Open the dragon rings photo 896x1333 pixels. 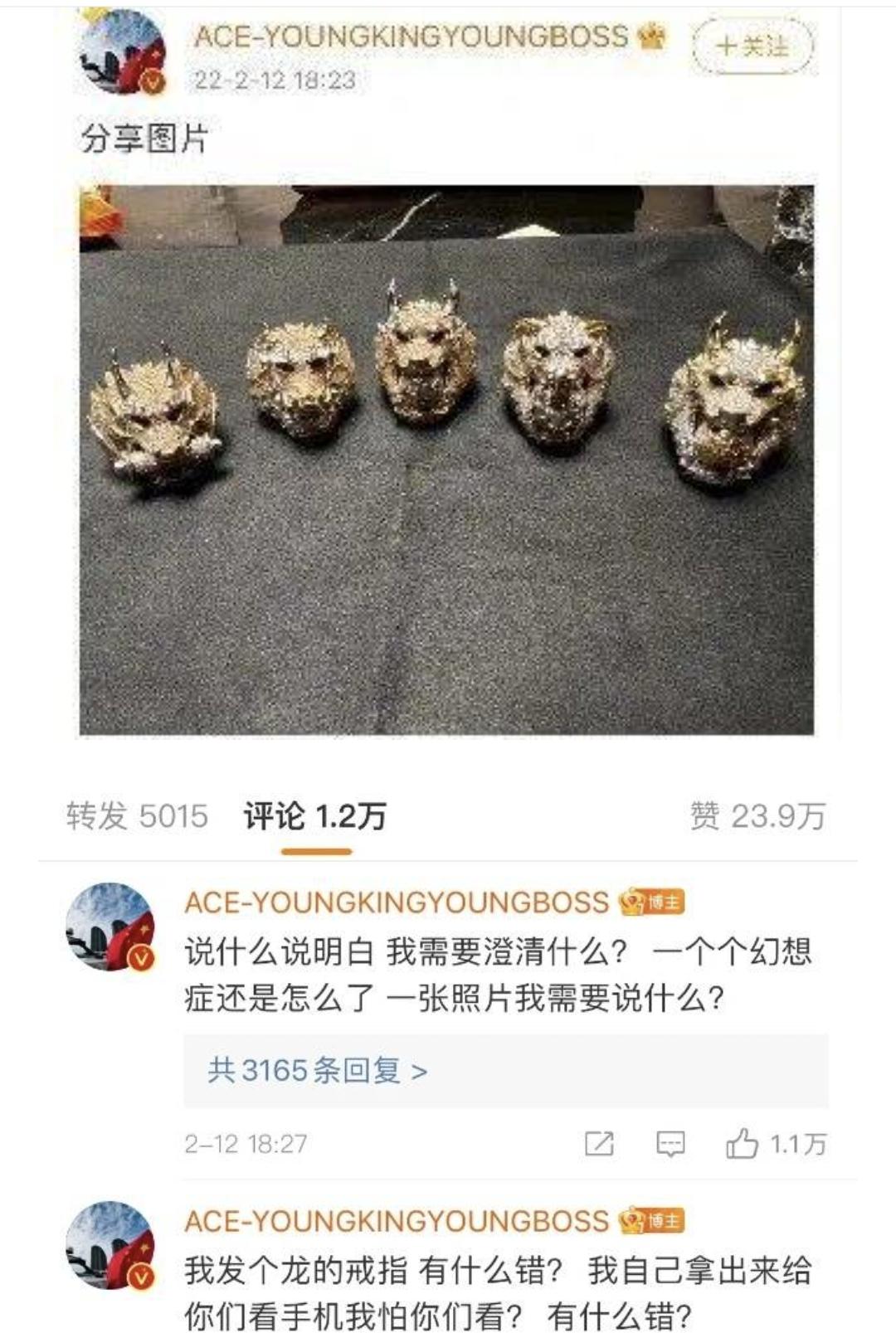(x=446, y=460)
